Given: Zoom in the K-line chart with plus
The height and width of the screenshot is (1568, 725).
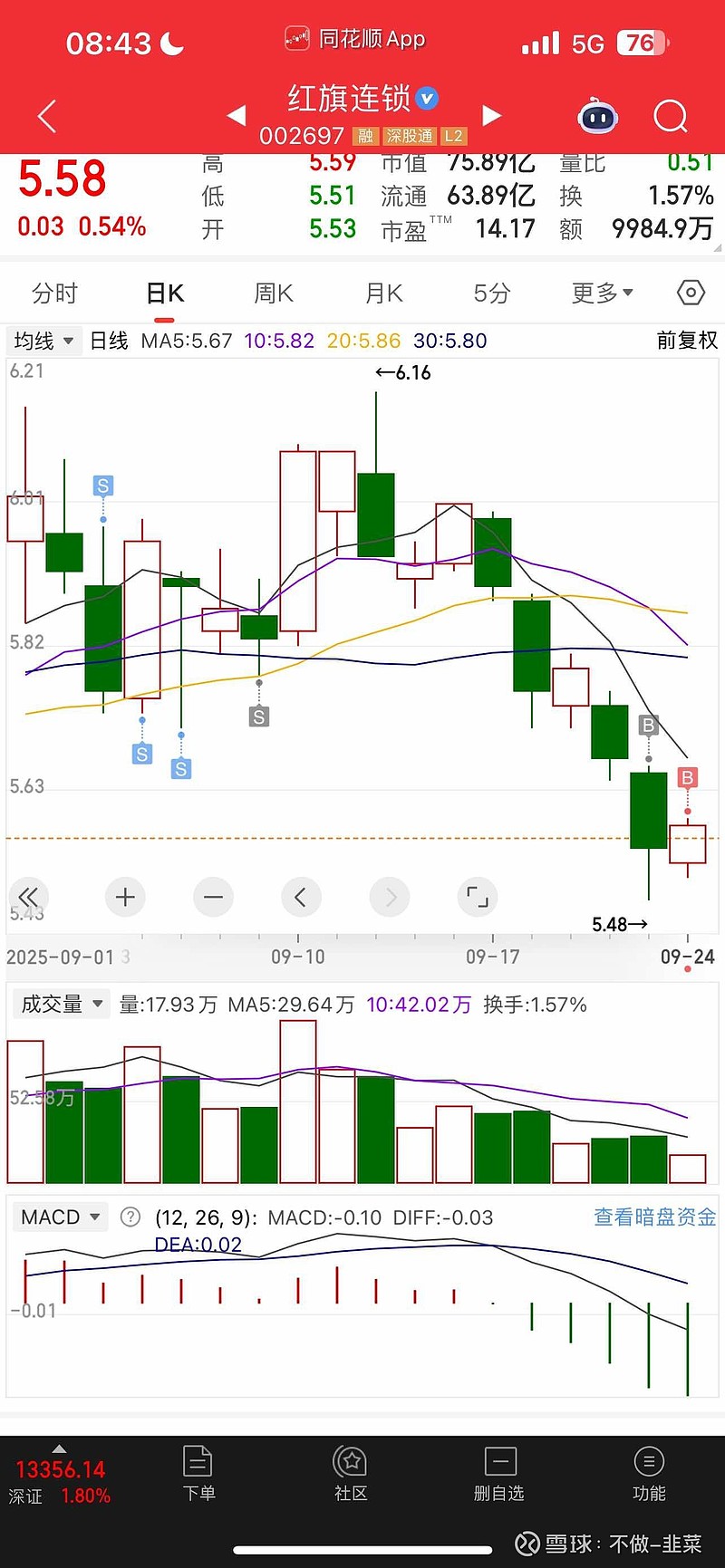Looking at the screenshot, I should [125, 898].
